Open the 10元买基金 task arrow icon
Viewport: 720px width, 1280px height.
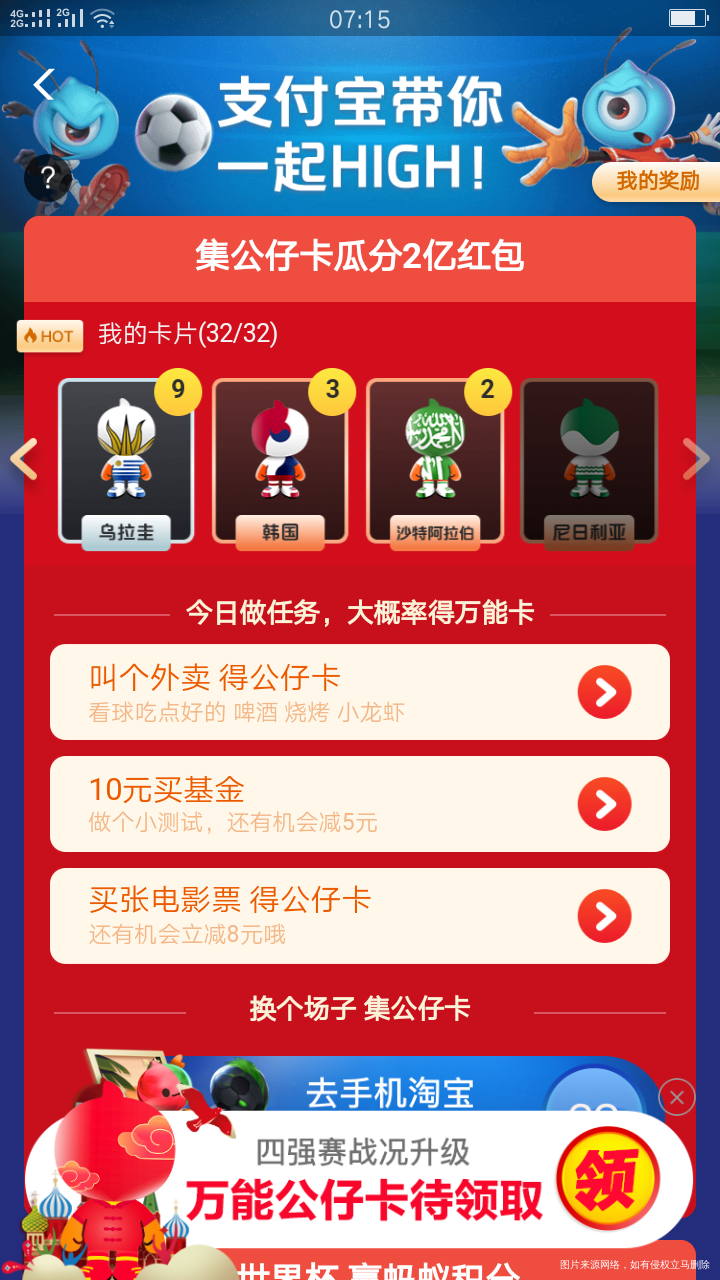(604, 803)
